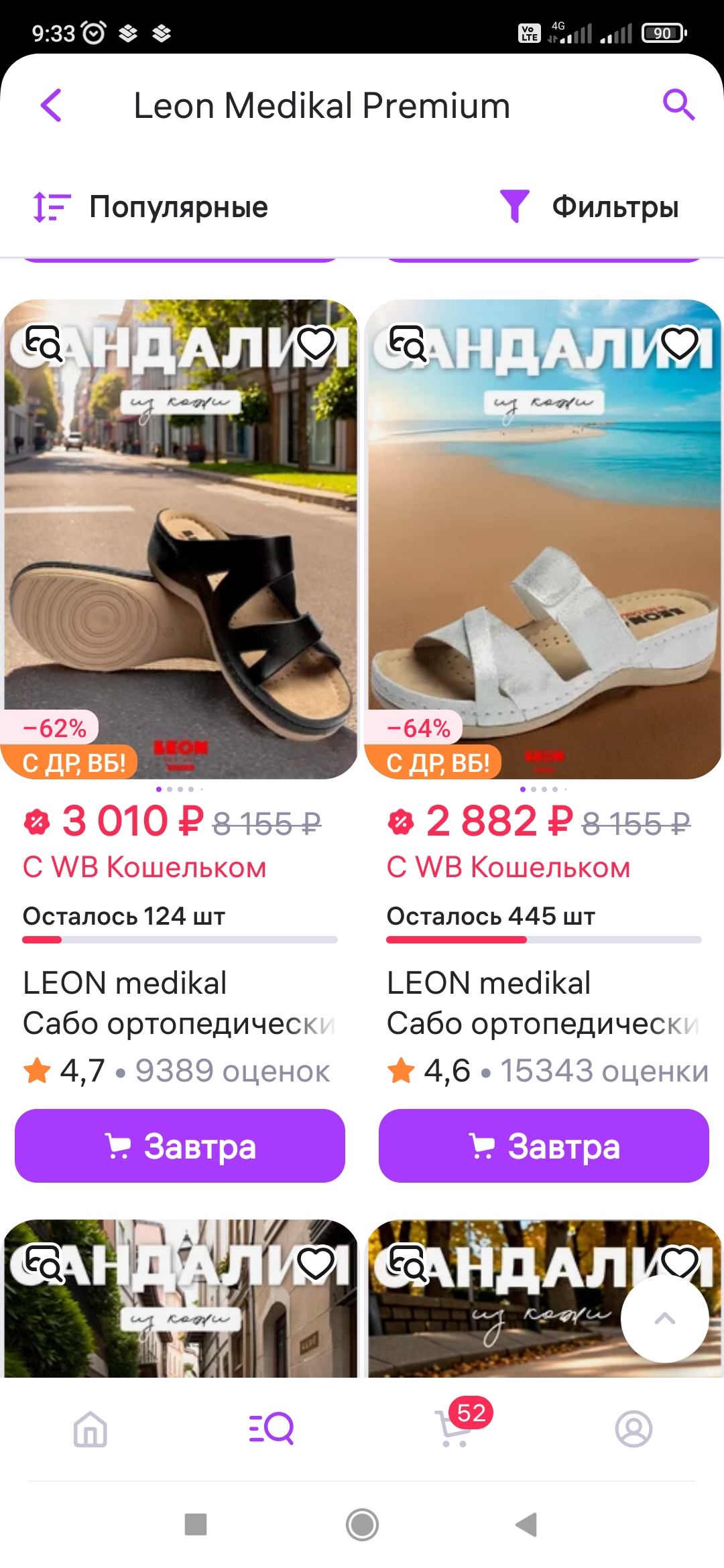Add the black sandal to favorites
Image resolution: width=724 pixels, height=1568 pixels.
(x=316, y=343)
